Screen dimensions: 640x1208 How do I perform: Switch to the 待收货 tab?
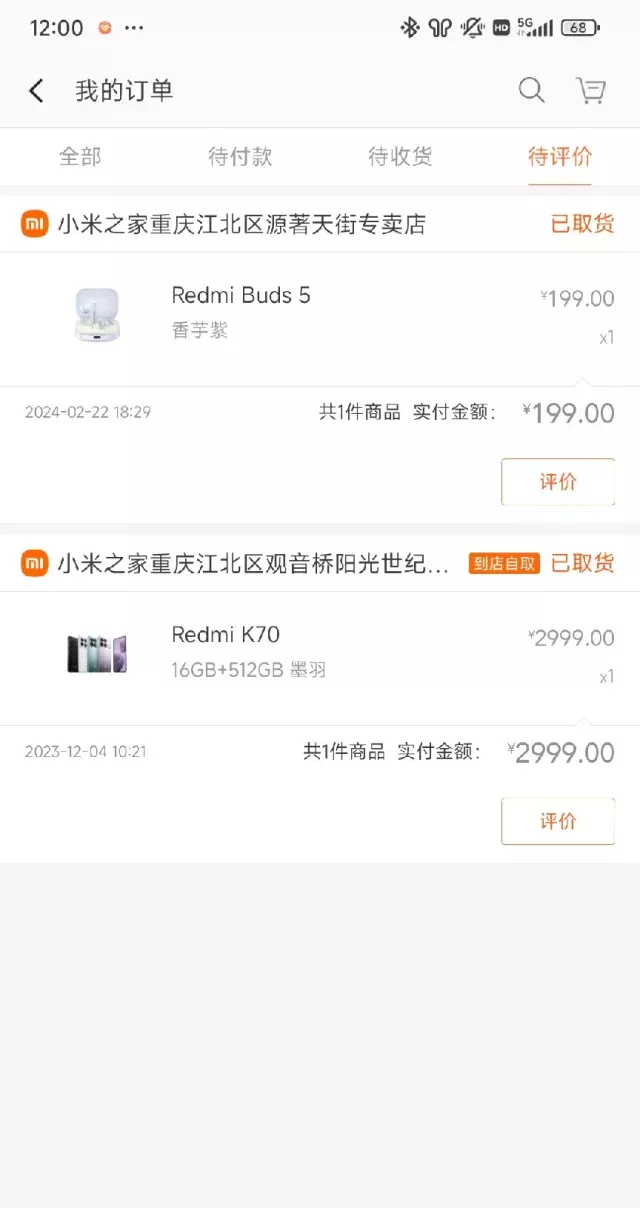(x=400, y=157)
